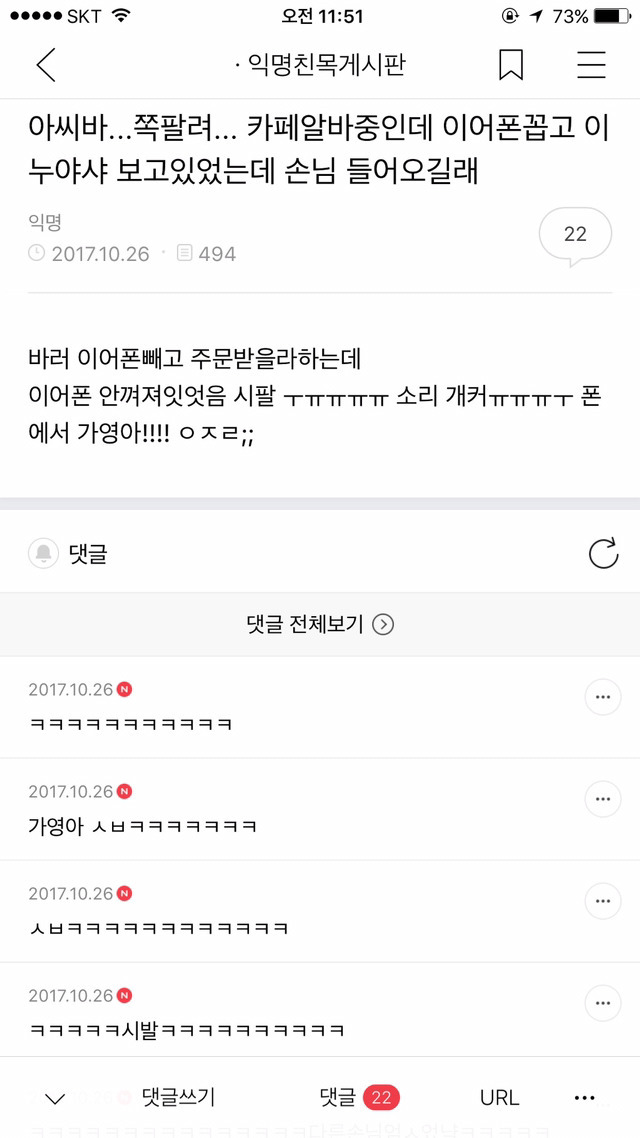Open options for the ㅋㅋㅋㅋㅋㅋㅋㅋㅋㅋ comment
640x1138 pixels.
coord(603,697)
